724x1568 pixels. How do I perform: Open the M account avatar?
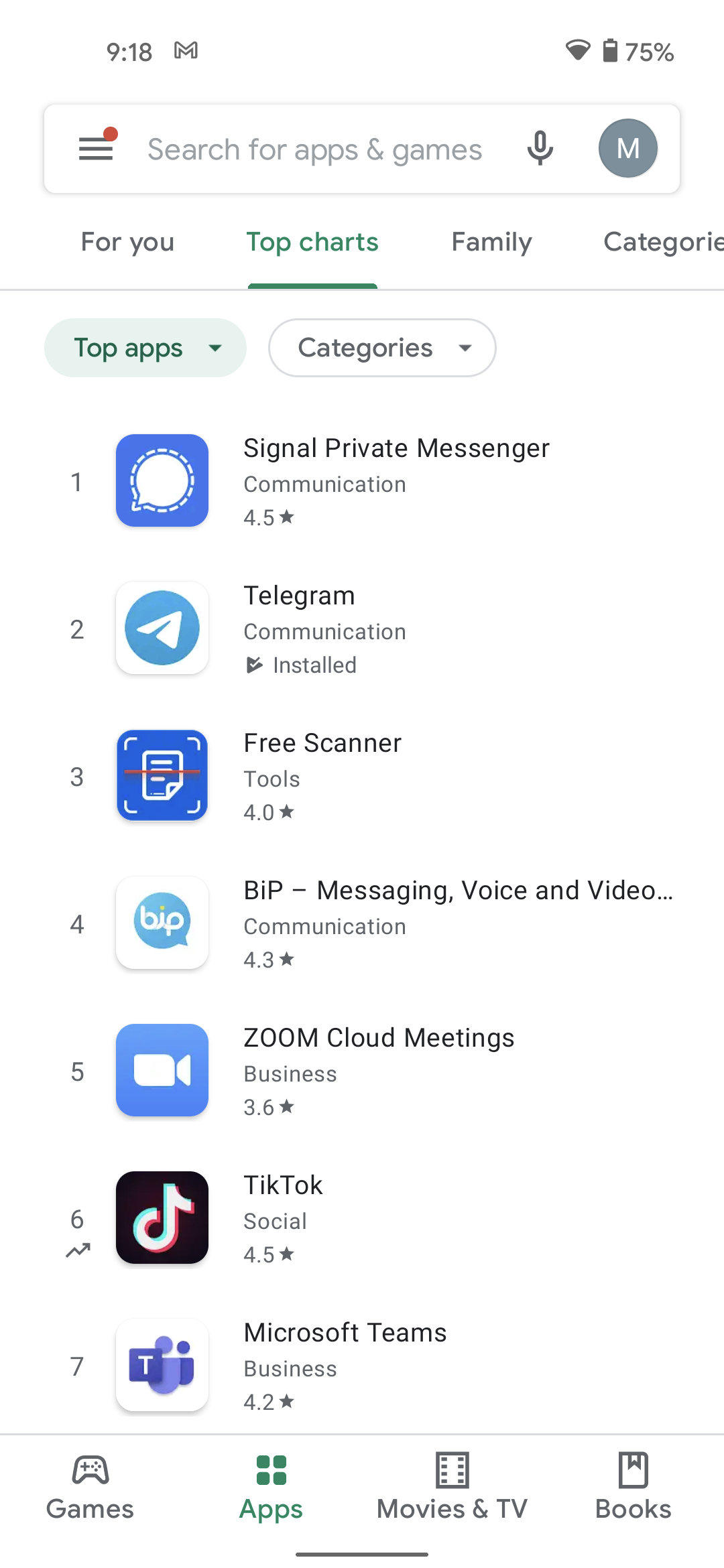[627, 148]
